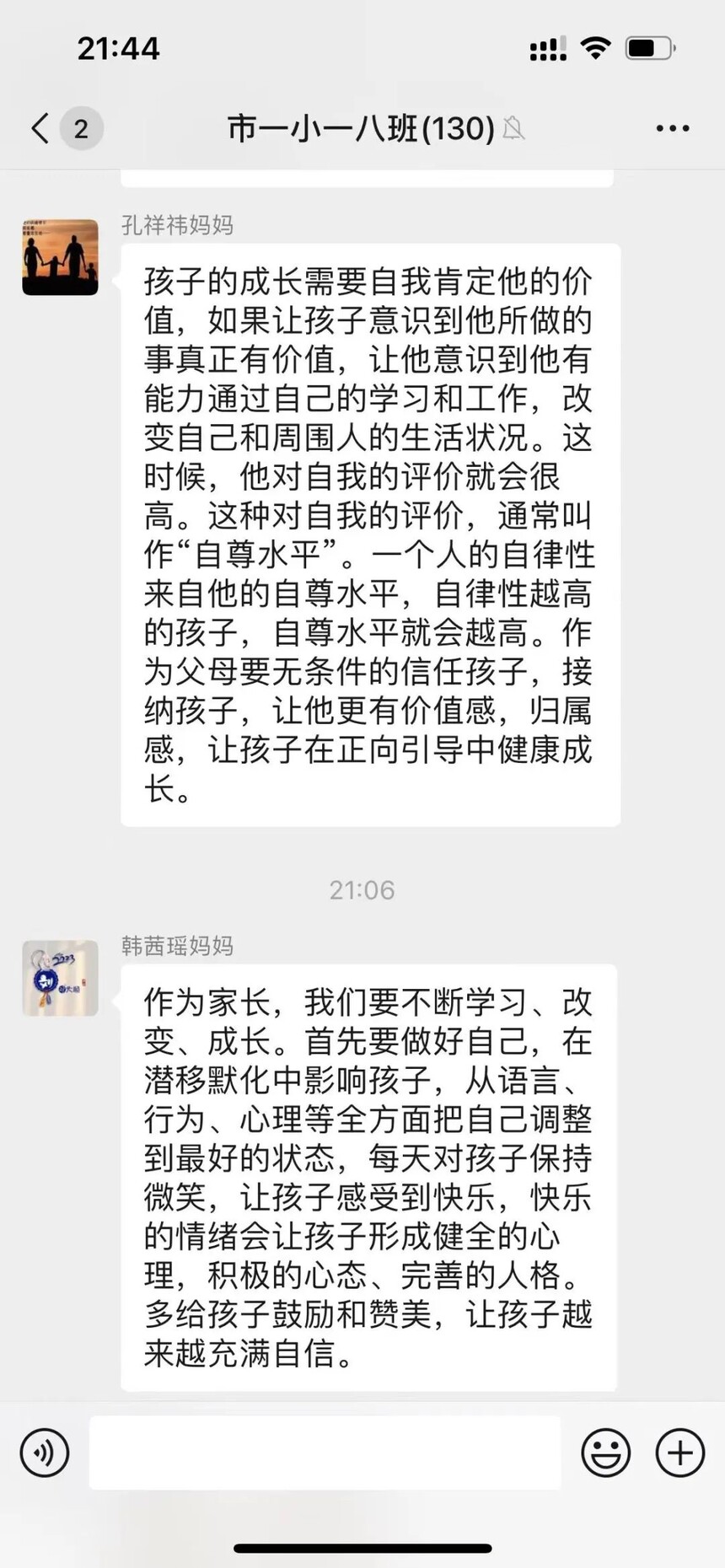725x1568 pixels.
Task: Open 孔祥祎妈妈's profile avatar
Action: tap(60, 257)
